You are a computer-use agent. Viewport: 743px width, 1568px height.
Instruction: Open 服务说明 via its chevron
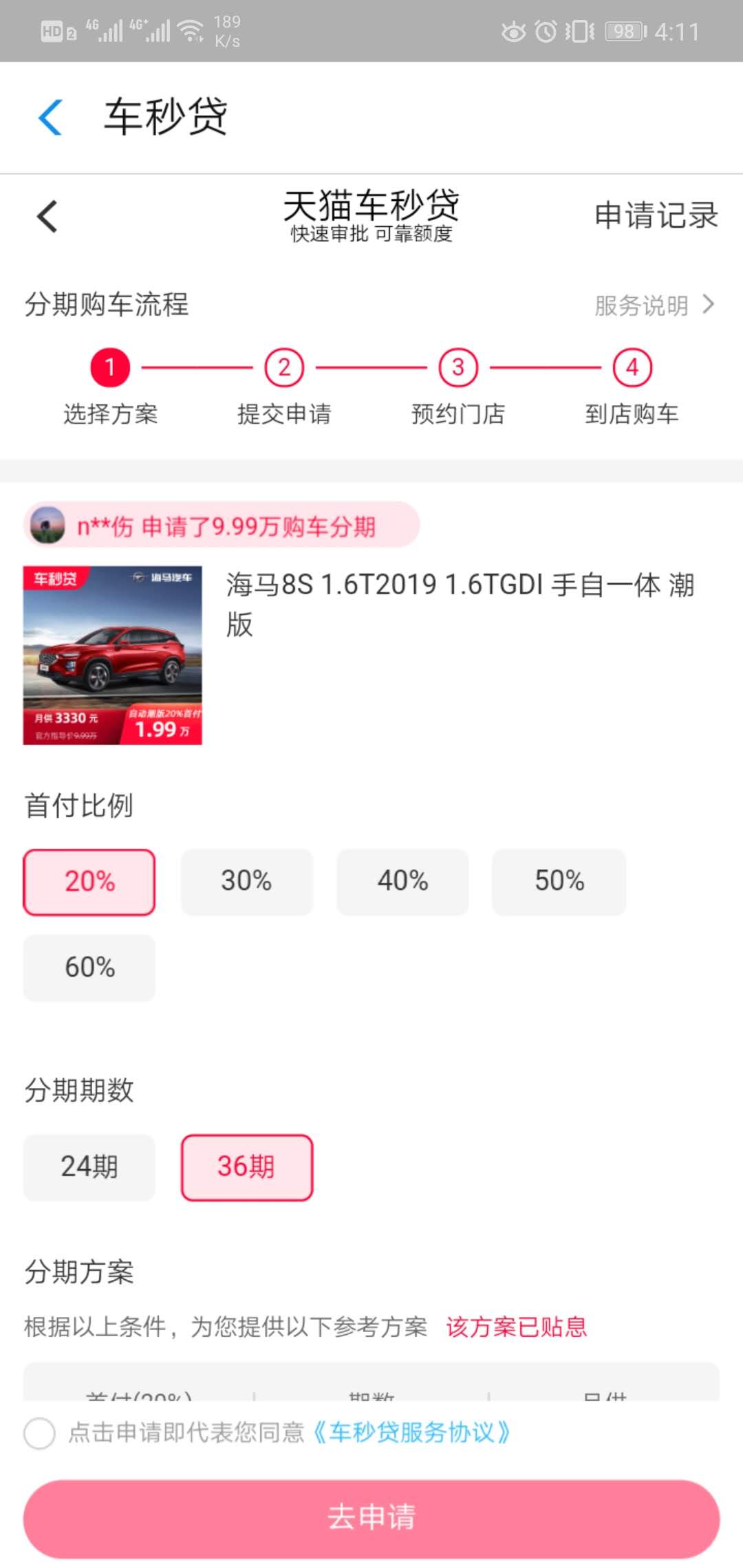(640, 305)
